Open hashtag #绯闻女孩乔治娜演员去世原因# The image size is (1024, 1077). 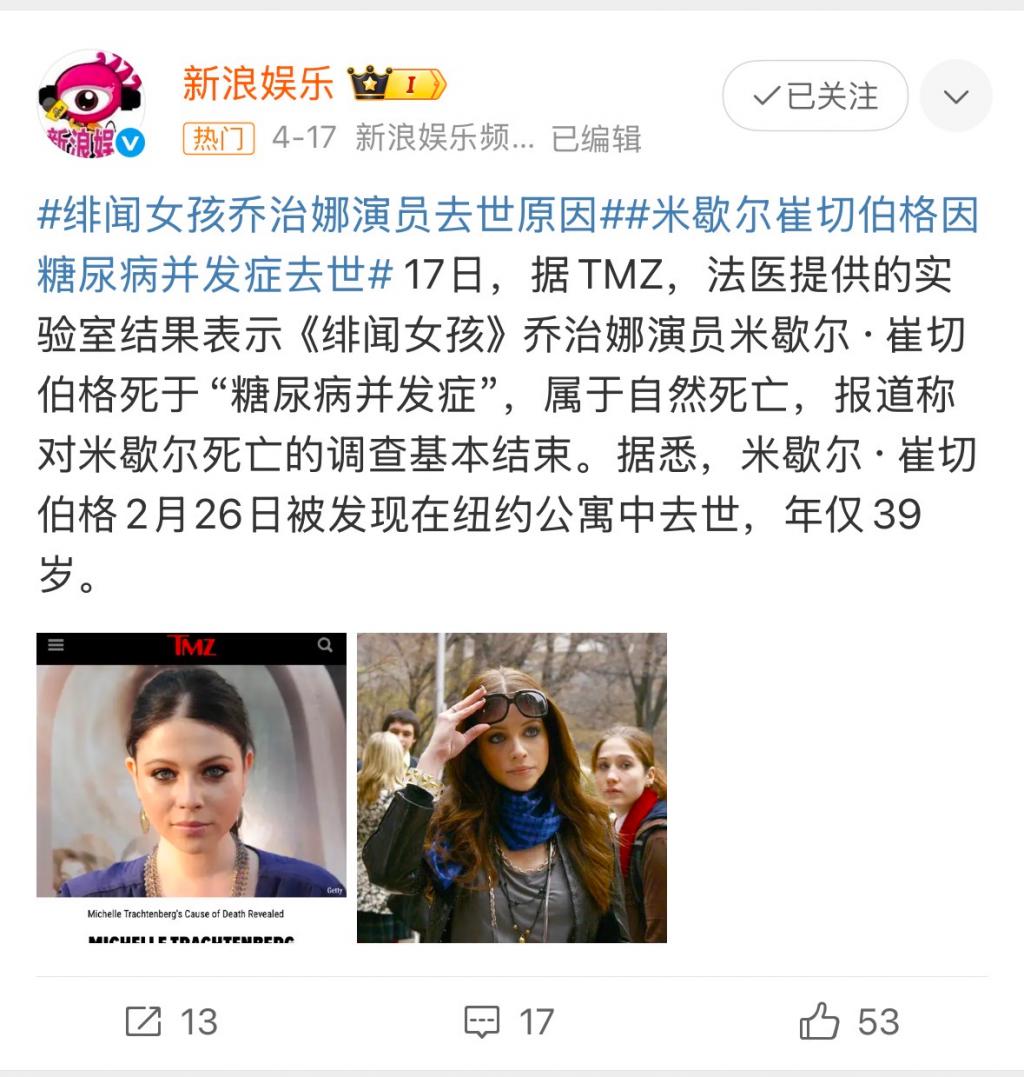click(318, 215)
